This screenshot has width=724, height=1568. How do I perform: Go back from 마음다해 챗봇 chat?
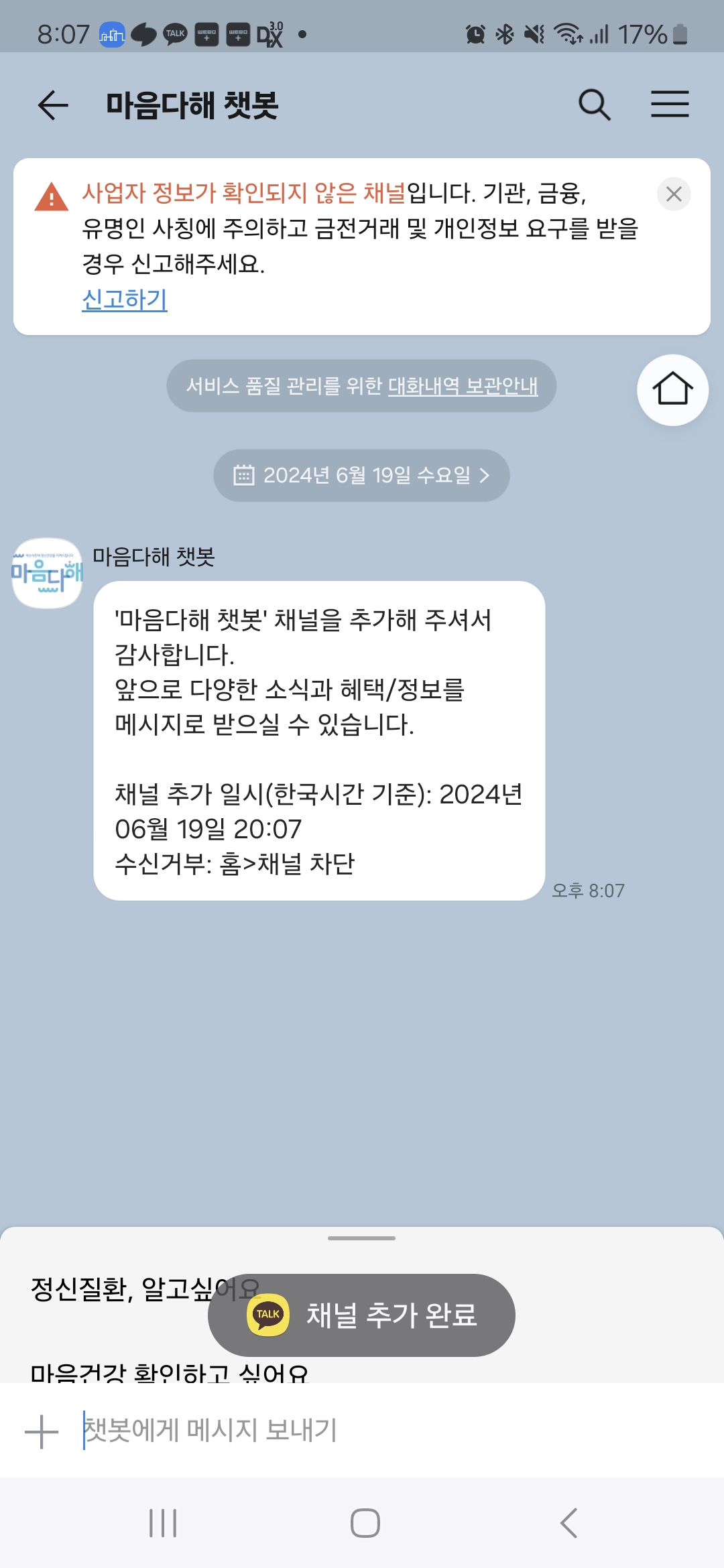pyautogui.click(x=53, y=105)
